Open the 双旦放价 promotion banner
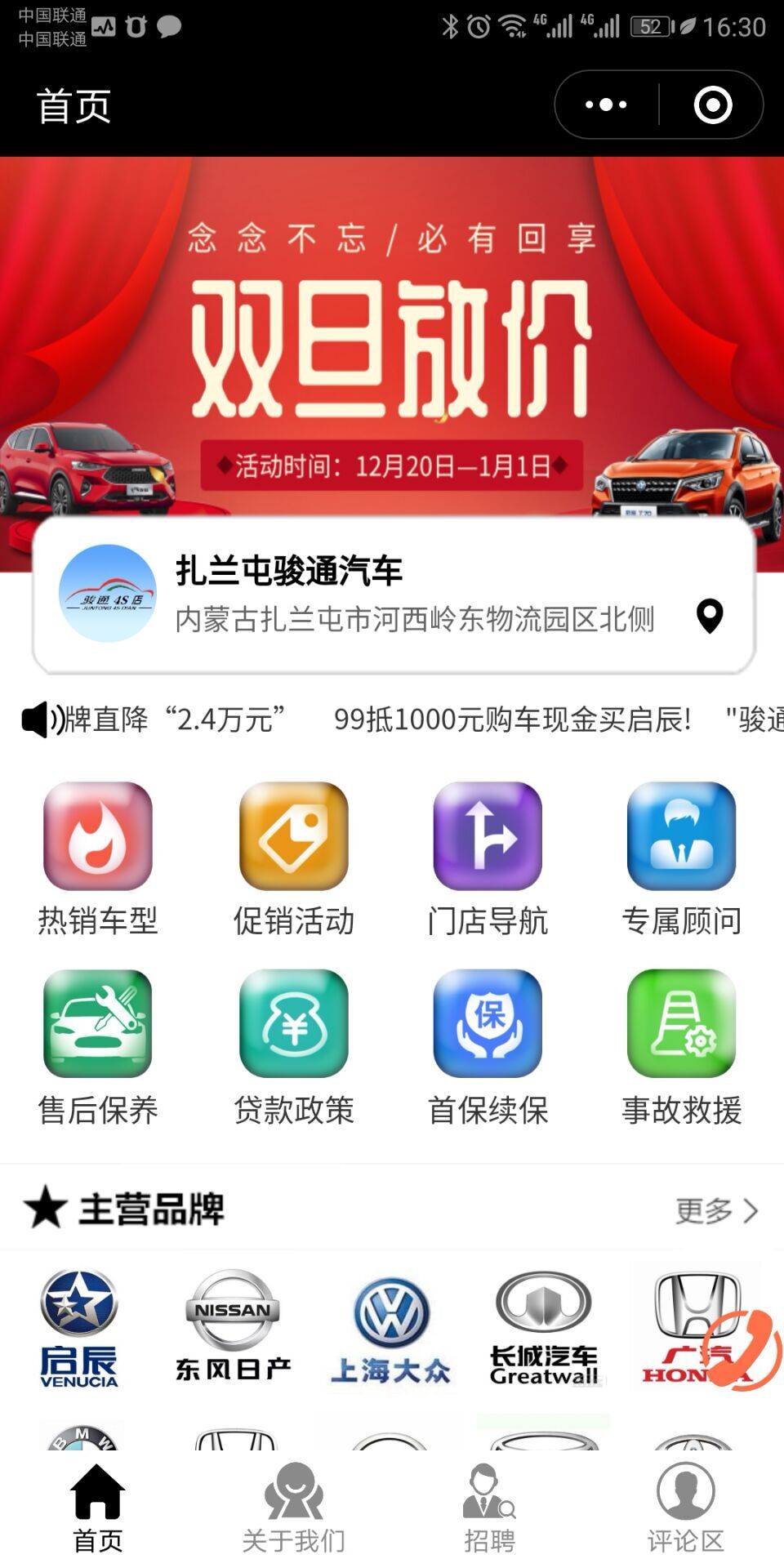The height and width of the screenshot is (1568, 784). (x=392, y=343)
